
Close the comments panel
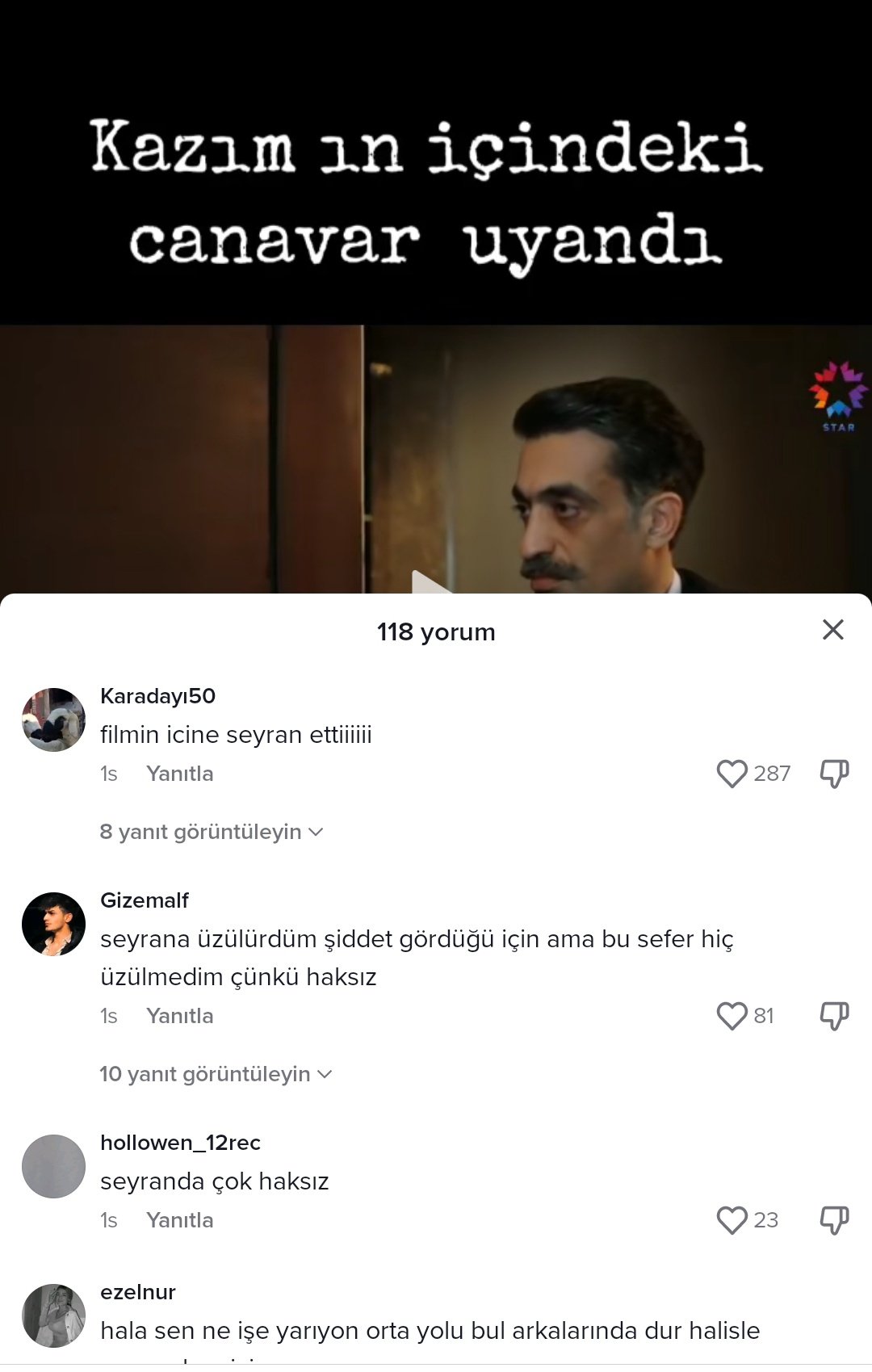pos(832,630)
